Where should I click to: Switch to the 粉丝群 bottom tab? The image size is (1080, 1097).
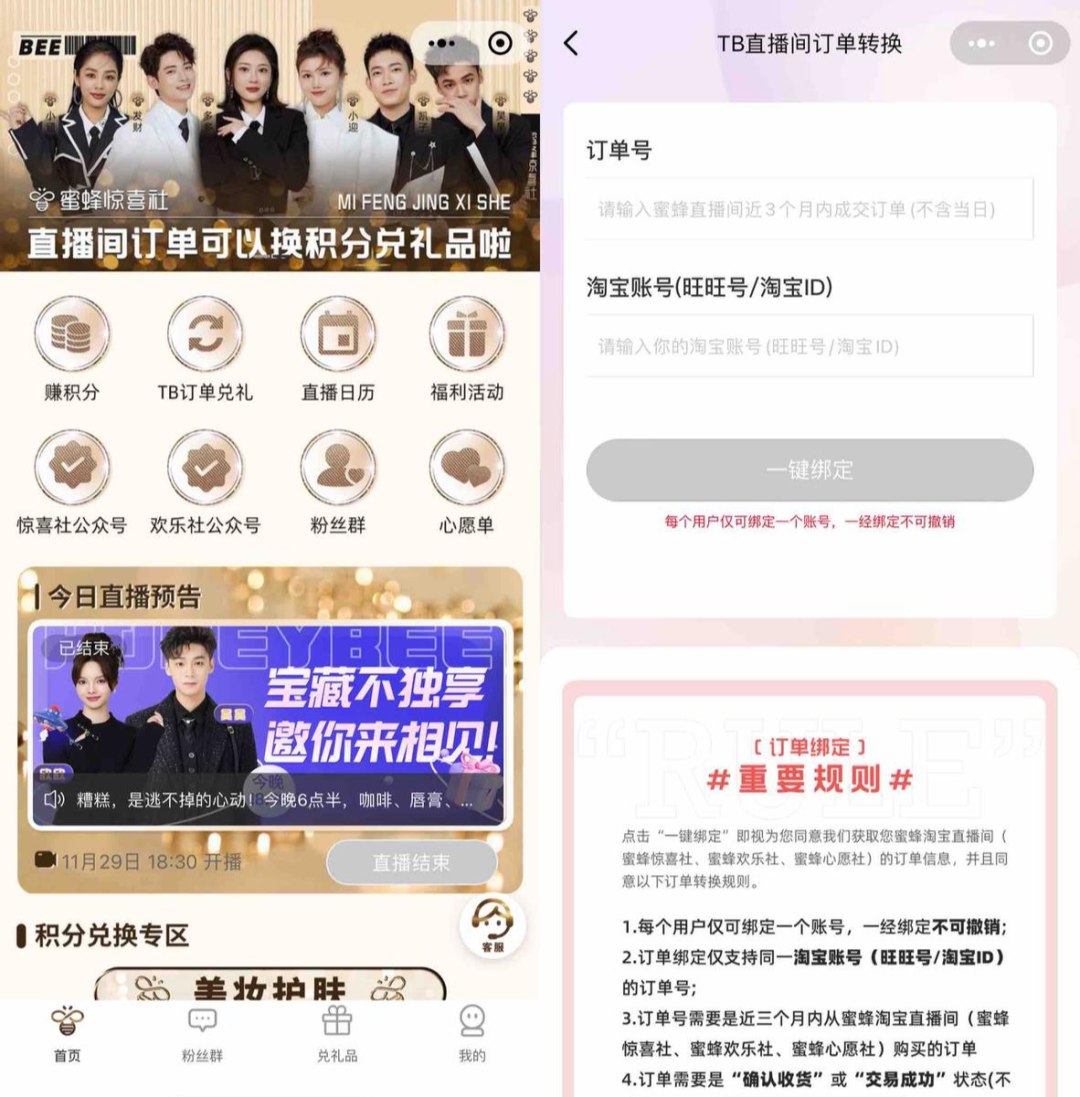[202, 1033]
